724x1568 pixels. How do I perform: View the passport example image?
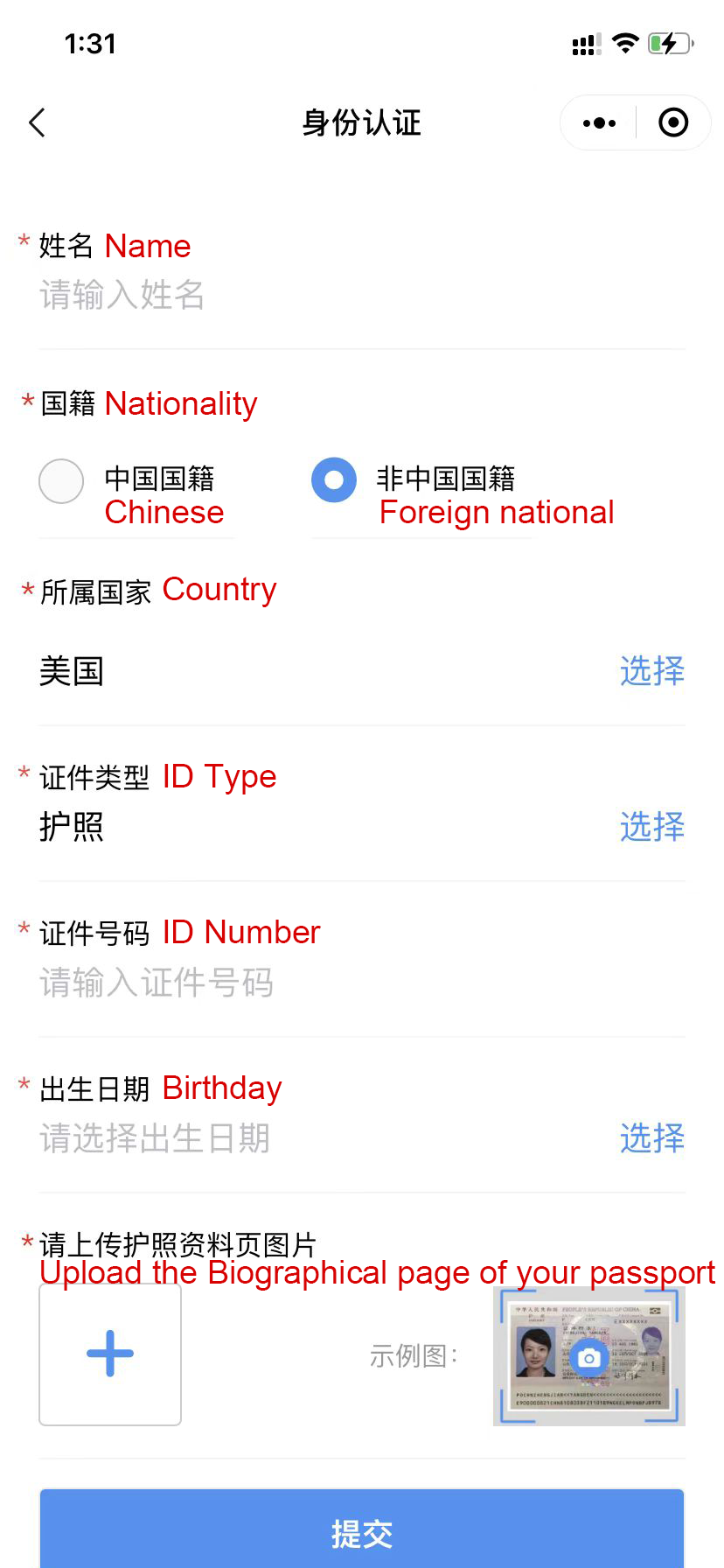coord(589,1355)
